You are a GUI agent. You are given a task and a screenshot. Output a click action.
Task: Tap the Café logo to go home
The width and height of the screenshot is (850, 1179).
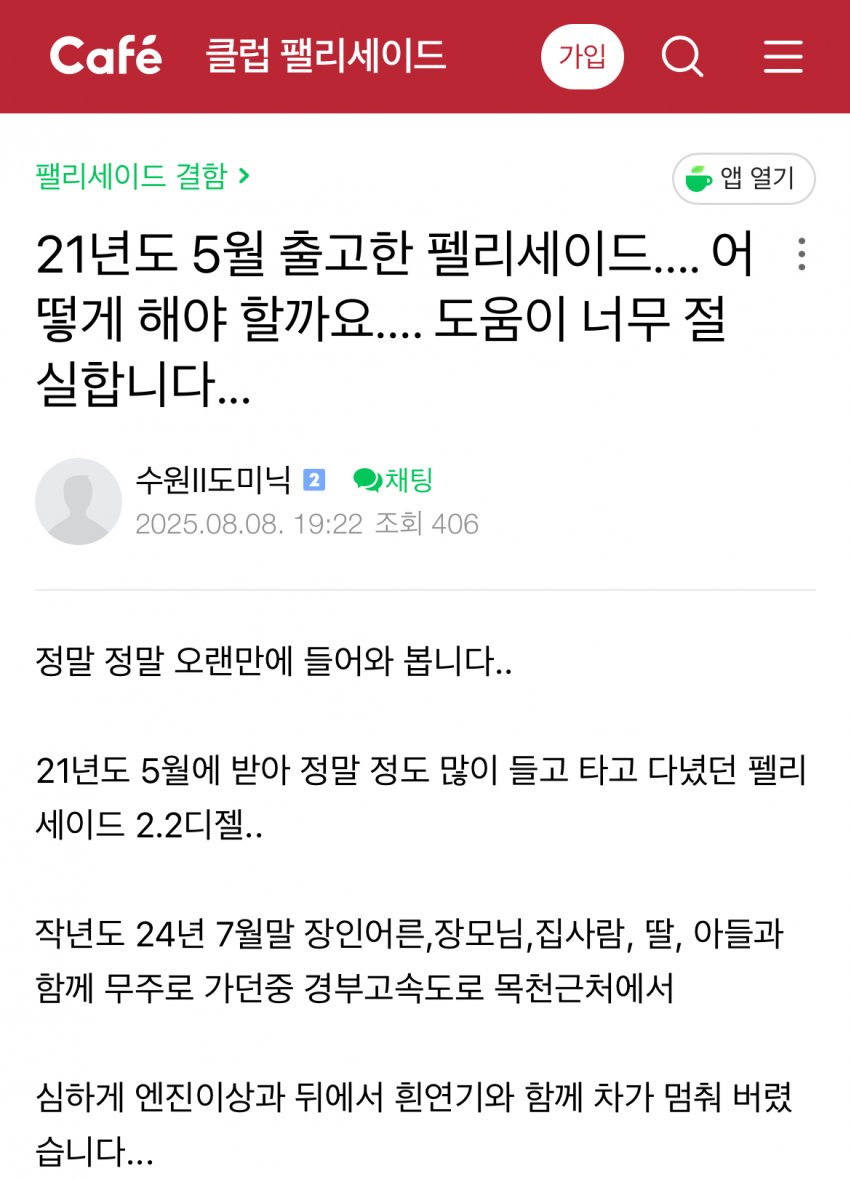coord(105,56)
